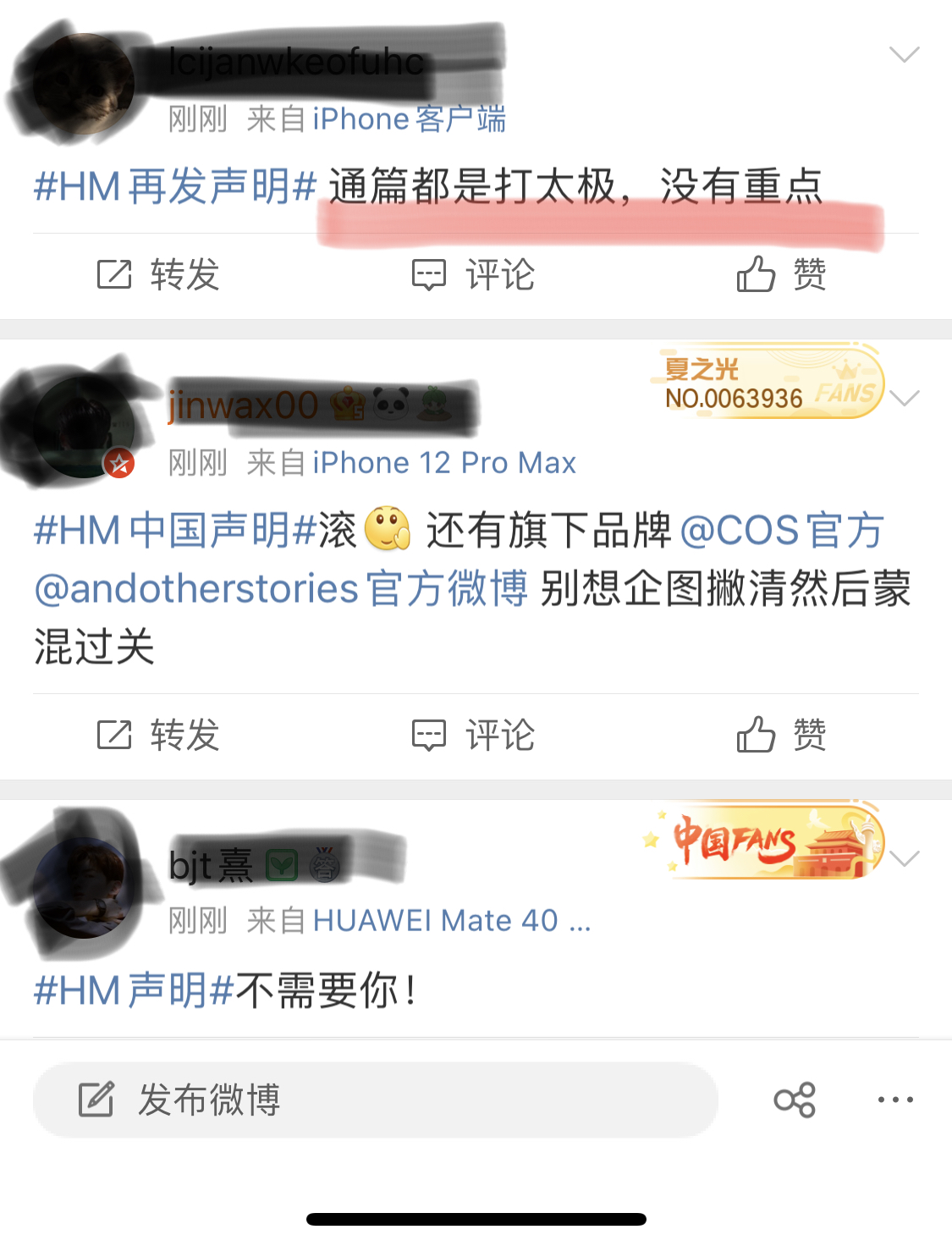This screenshot has width=952, height=1246.
Task: Open the iPhone 12 Pro Max source link
Action: 444,463
